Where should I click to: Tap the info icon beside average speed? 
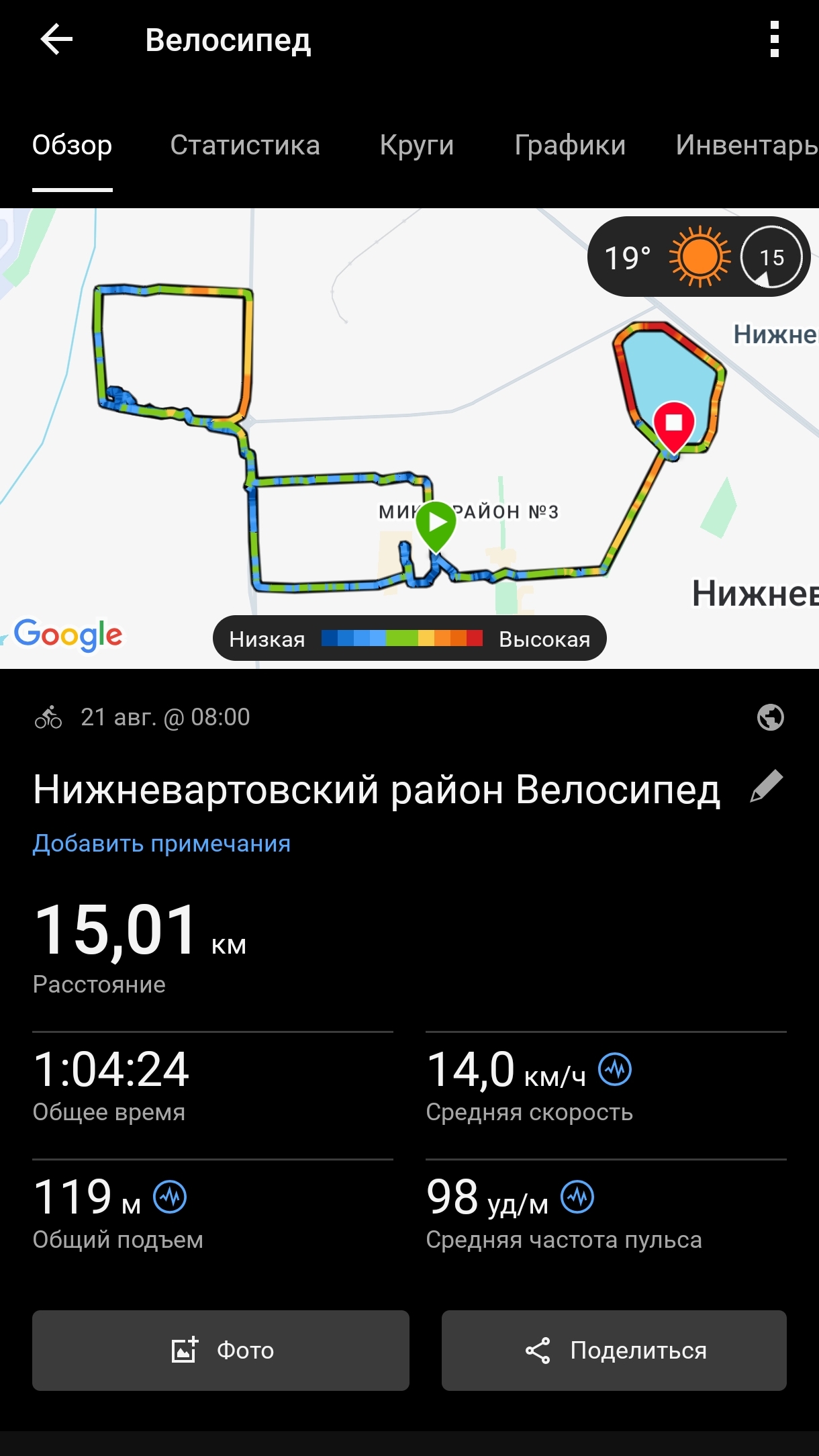click(x=615, y=1069)
